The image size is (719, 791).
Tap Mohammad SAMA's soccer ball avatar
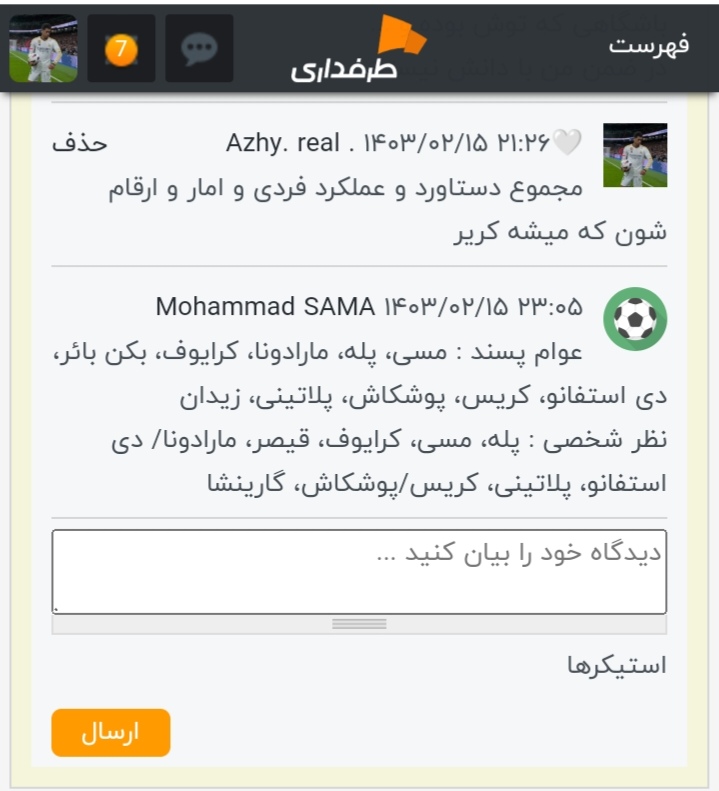[635, 319]
